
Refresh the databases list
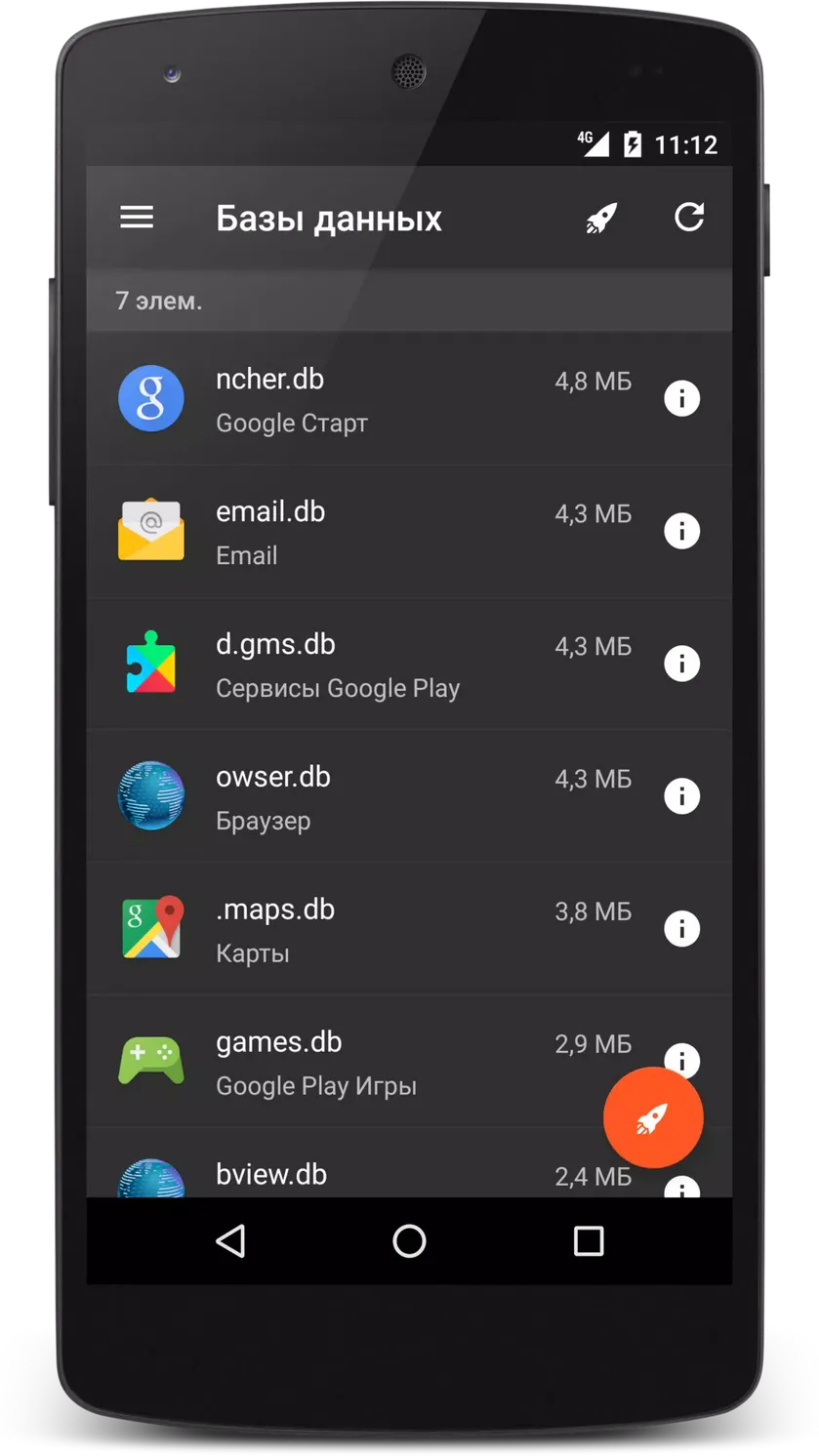point(689,217)
